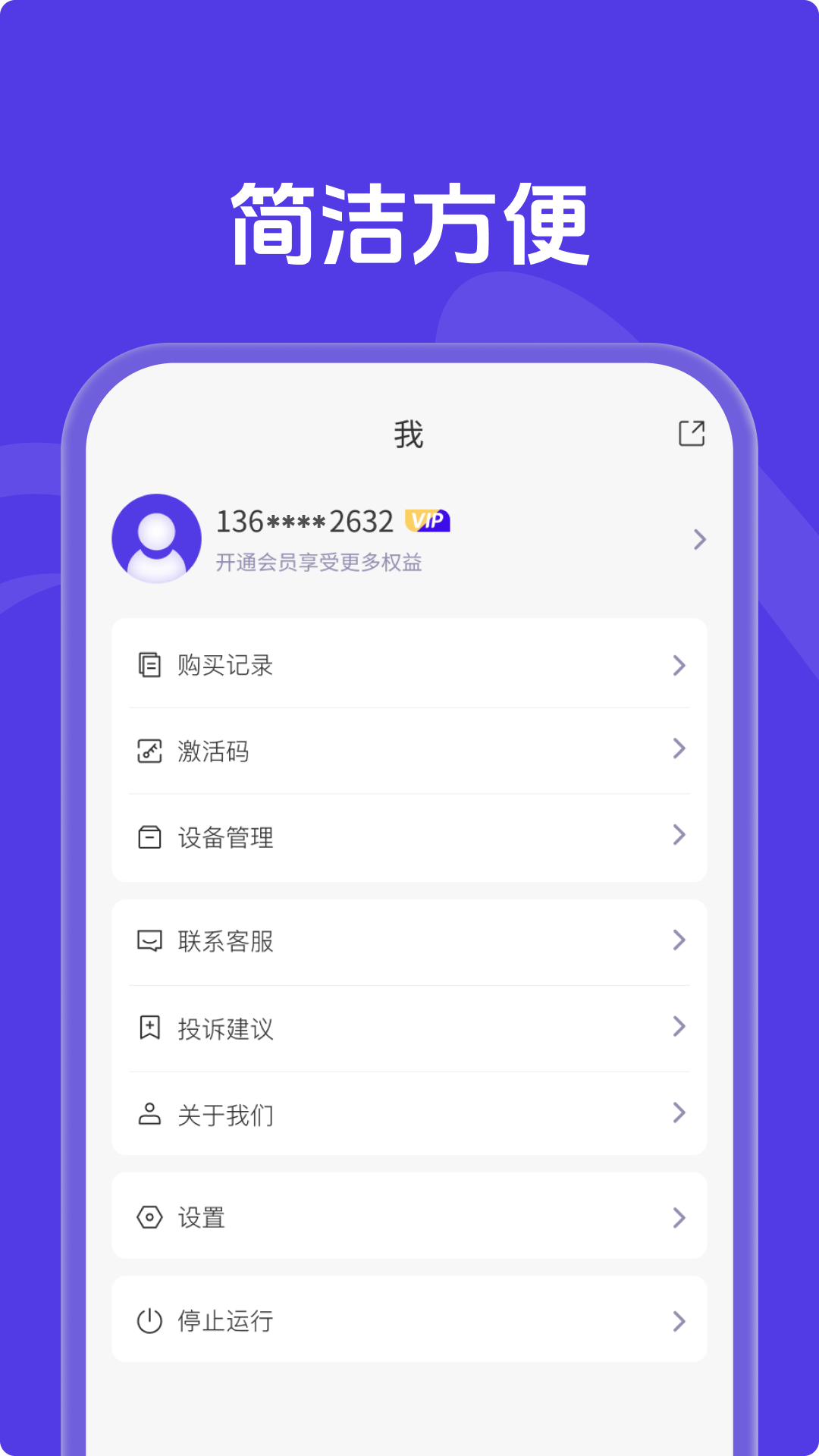Select the 激活码 key icon

click(149, 751)
